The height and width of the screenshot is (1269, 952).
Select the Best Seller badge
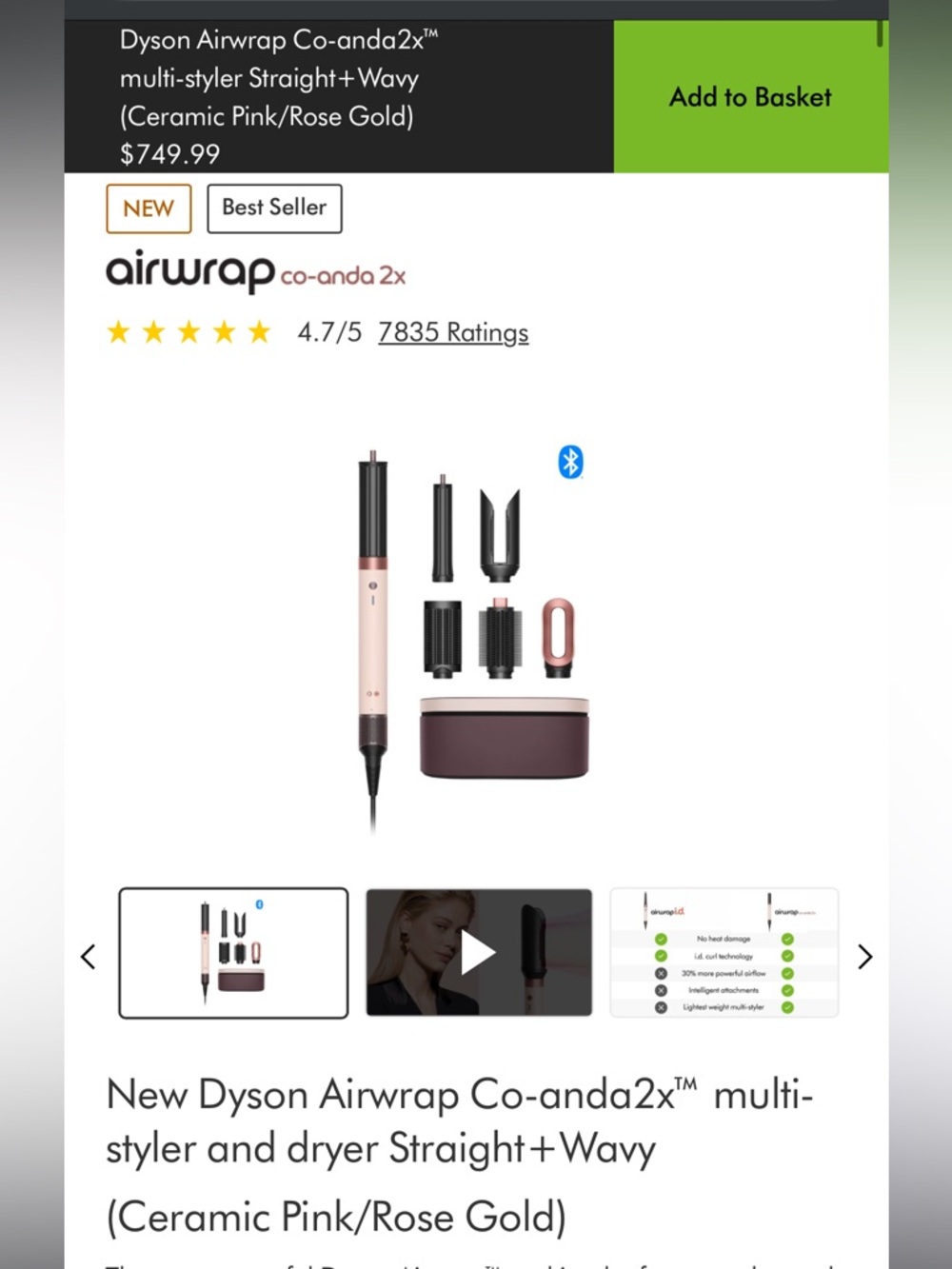(x=274, y=208)
